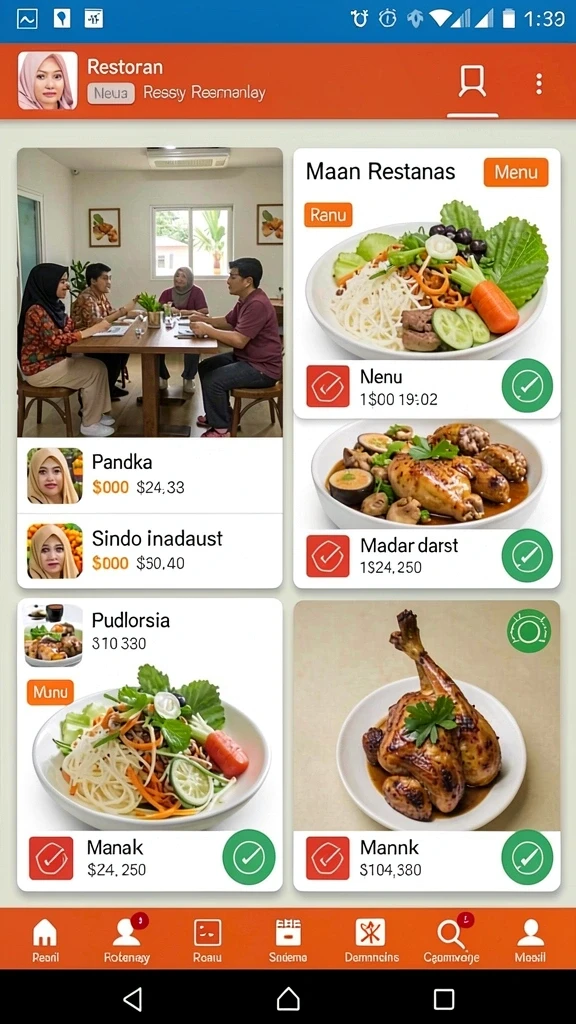Image resolution: width=576 pixels, height=1024 pixels.
Task: Open the bookmark icon in the header
Action: tap(472, 83)
